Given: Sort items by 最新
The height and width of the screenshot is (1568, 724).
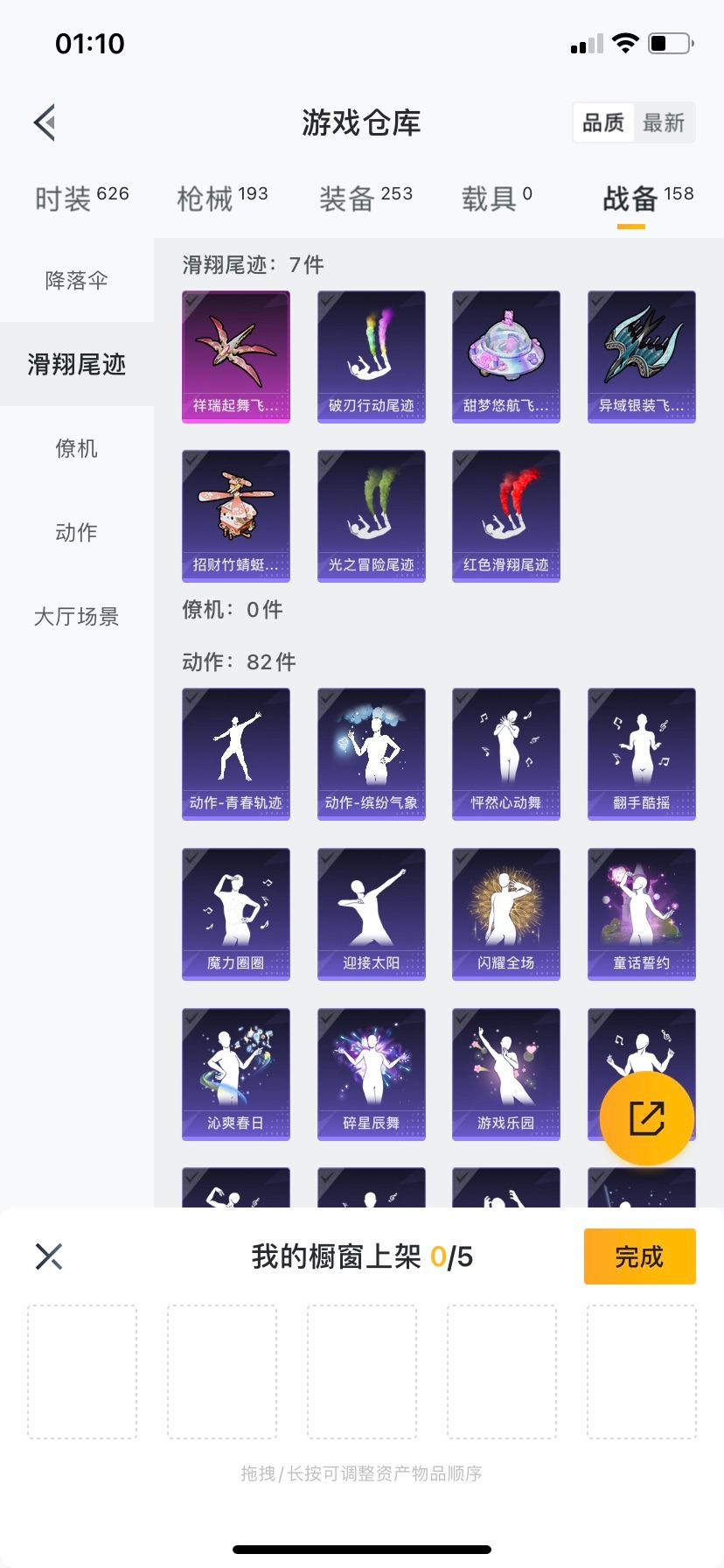Looking at the screenshot, I should (x=664, y=122).
